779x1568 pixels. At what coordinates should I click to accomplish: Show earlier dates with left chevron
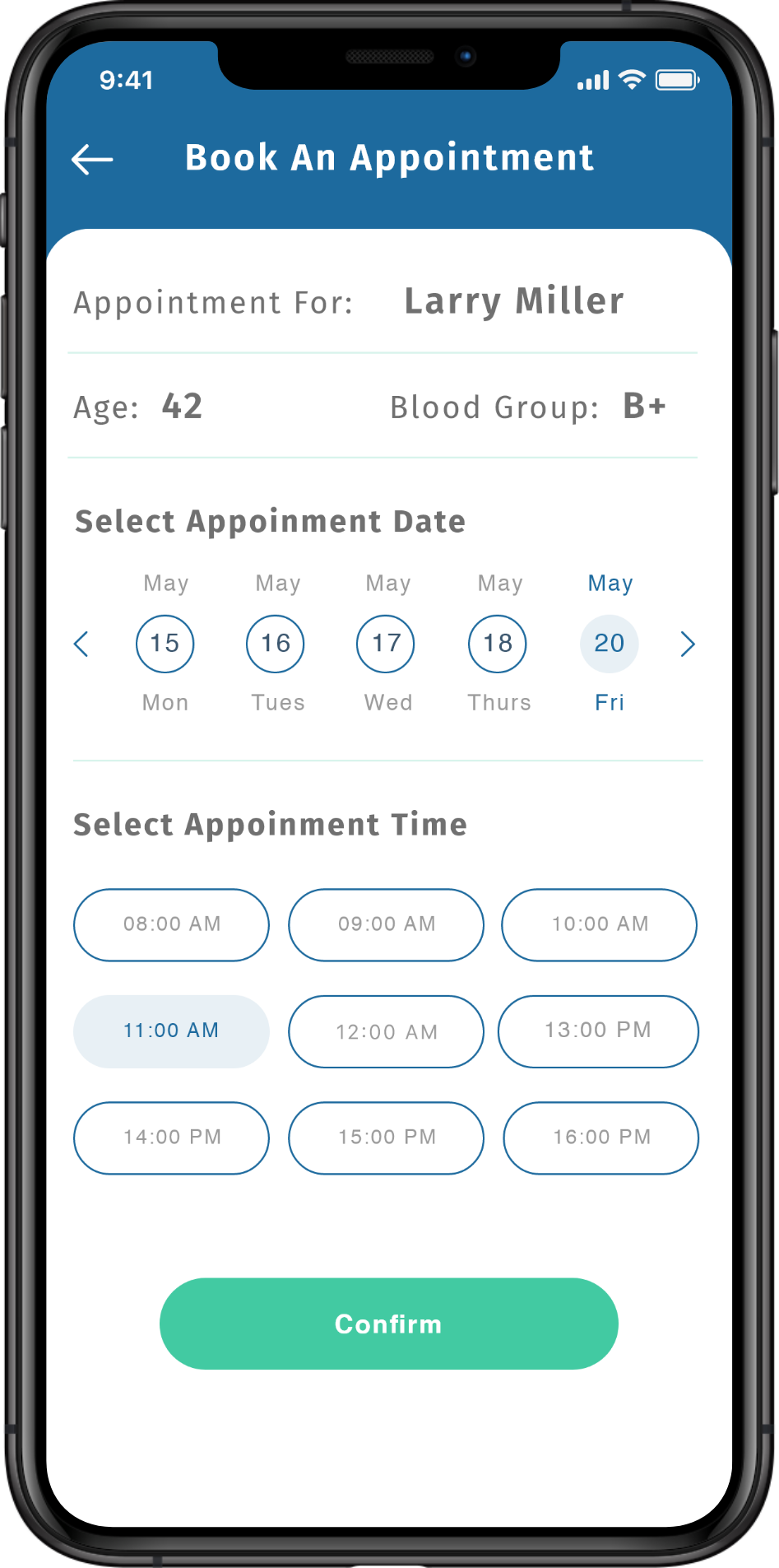point(81,644)
